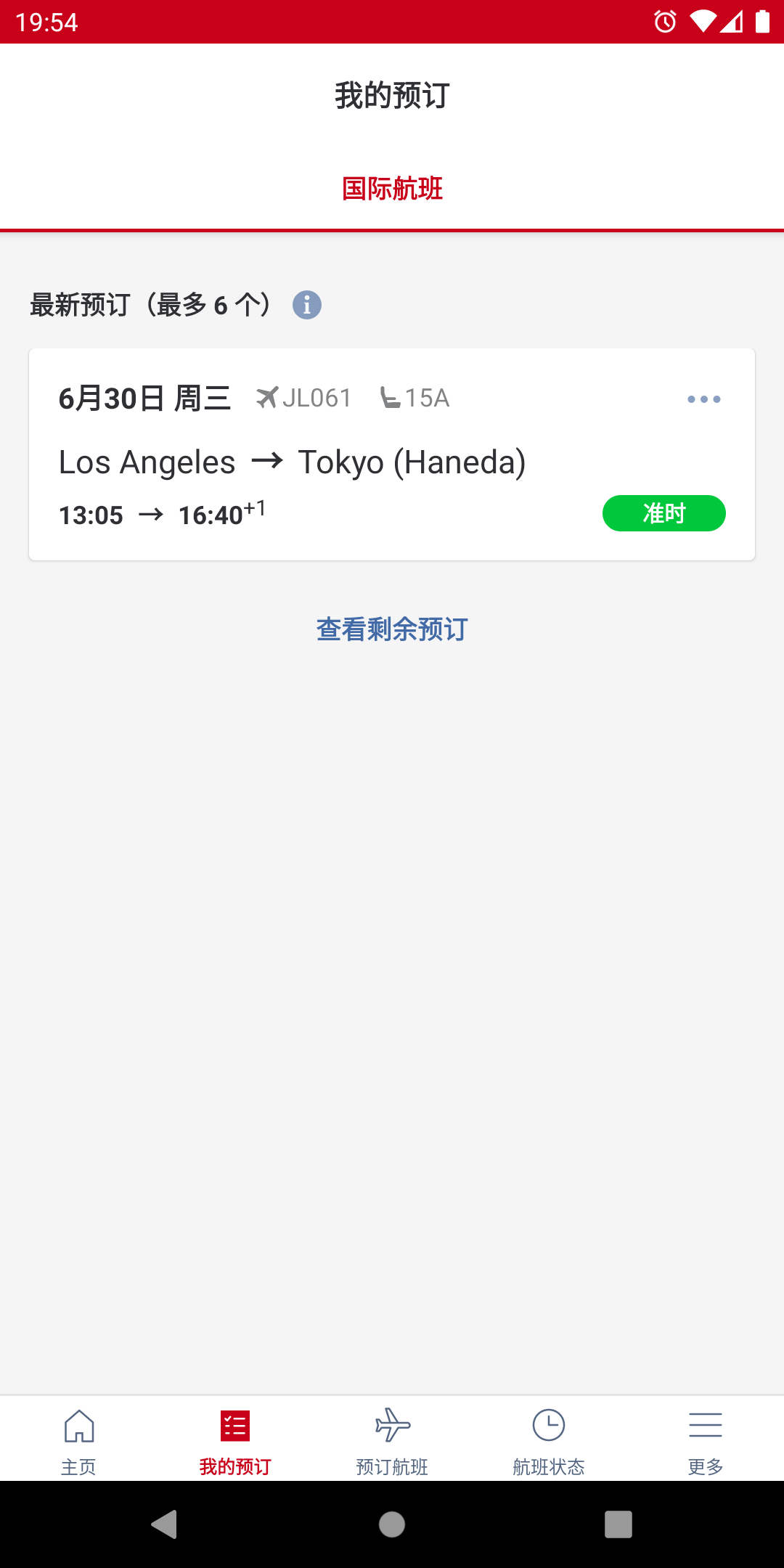Screen dimensions: 784x1568
Task: Switch to the 国际航班 tab
Action: pos(392,188)
